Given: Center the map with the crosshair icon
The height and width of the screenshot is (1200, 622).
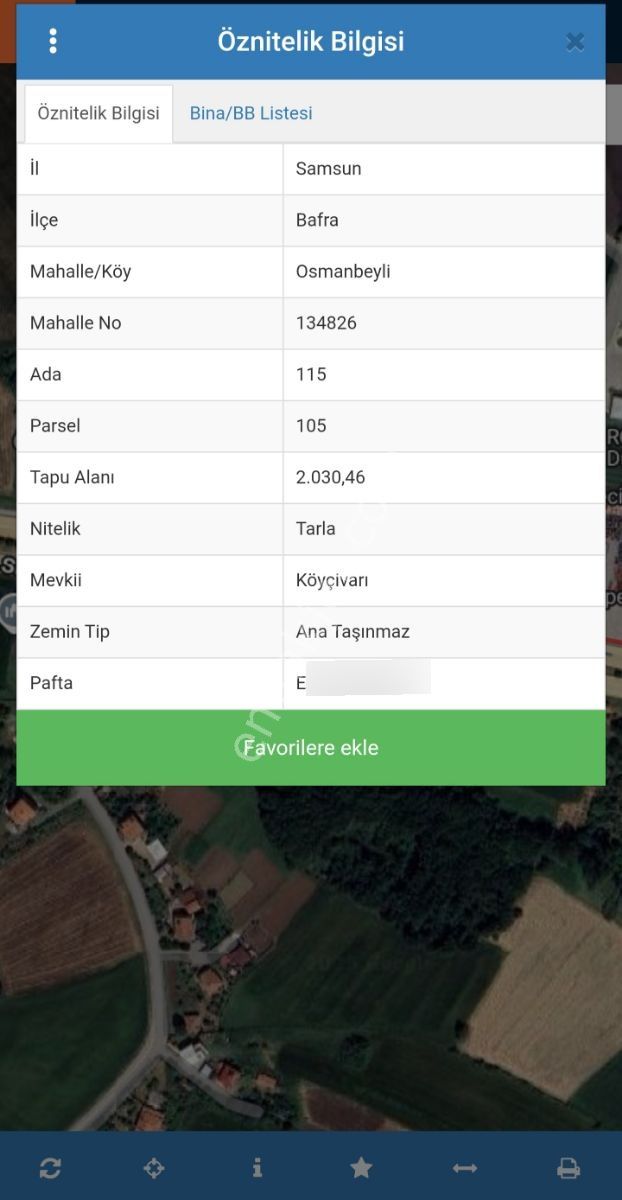Looking at the screenshot, I should pos(154,1168).
